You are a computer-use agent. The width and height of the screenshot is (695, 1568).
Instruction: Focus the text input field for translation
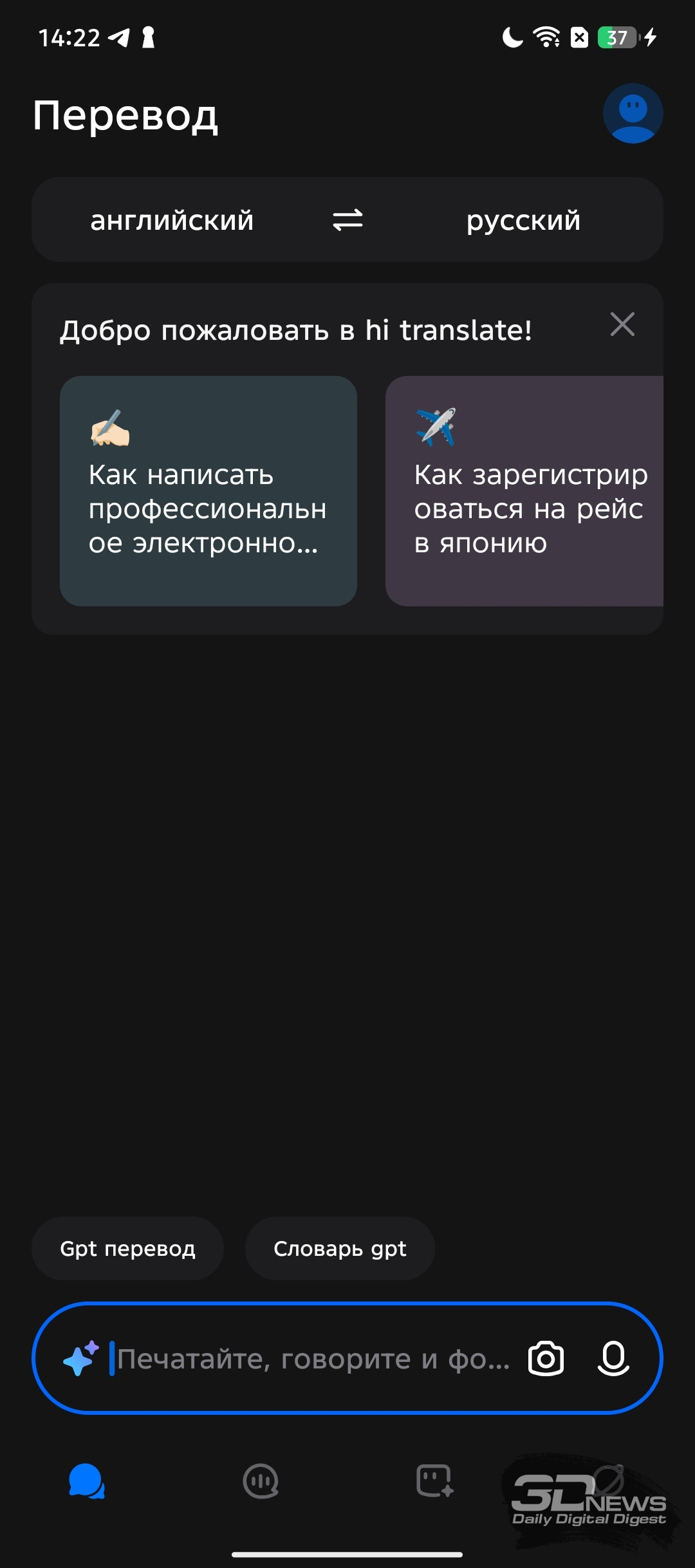(x=312, y=1359)
